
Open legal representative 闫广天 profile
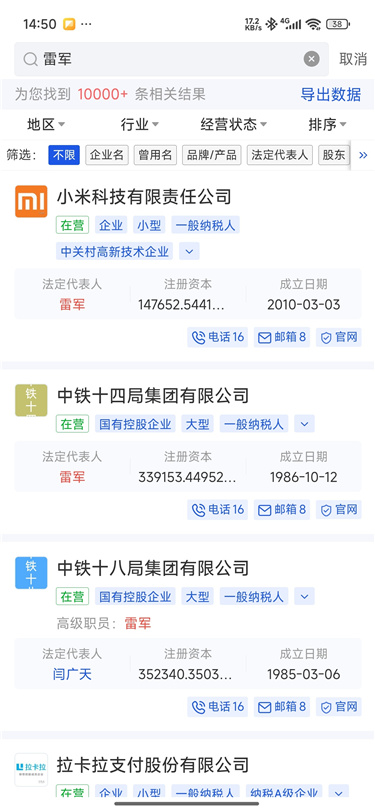coord(72,674)
